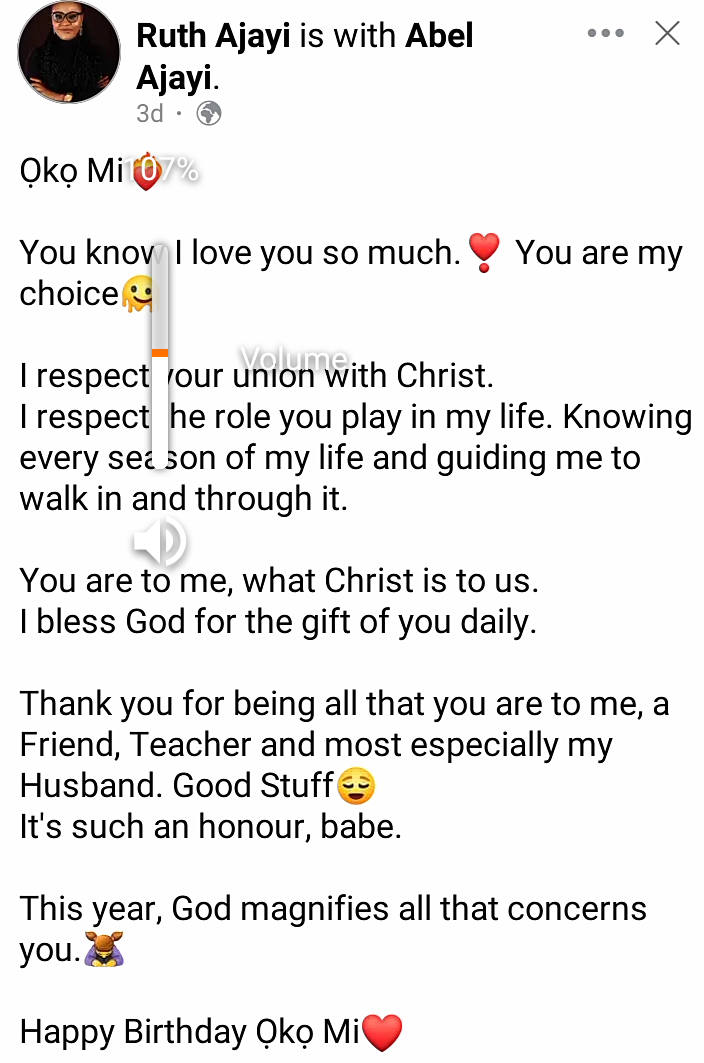Open Ruth Ajayi's profile picture
This screenshot has width=704, height=1063.
[x=68, y=53]
